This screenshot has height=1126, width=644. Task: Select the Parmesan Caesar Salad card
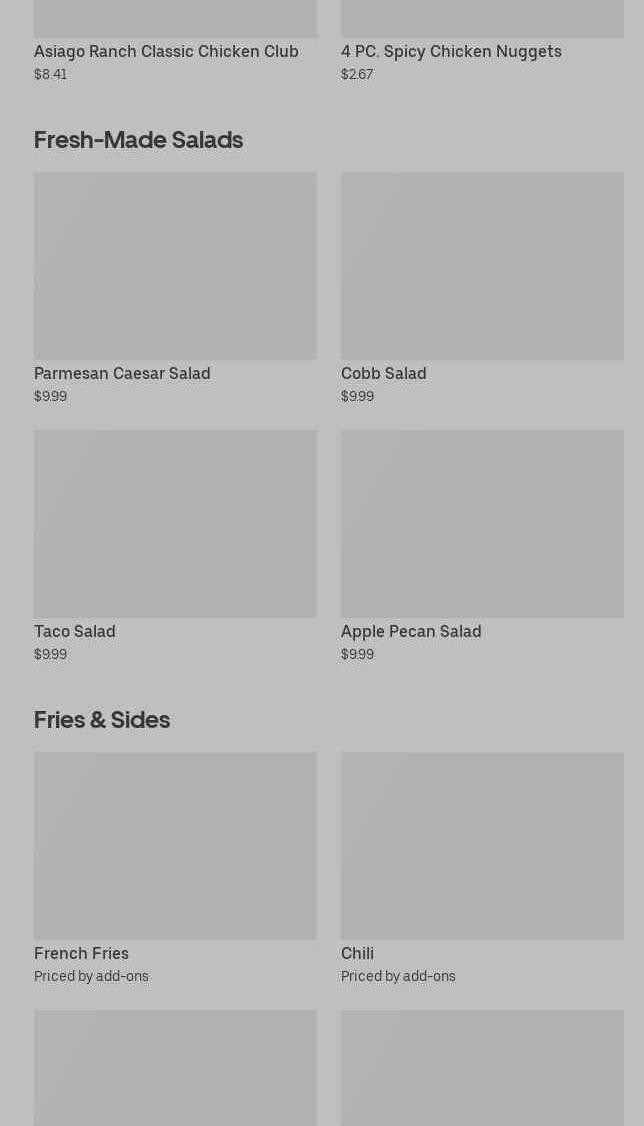(x=175, y=266)
